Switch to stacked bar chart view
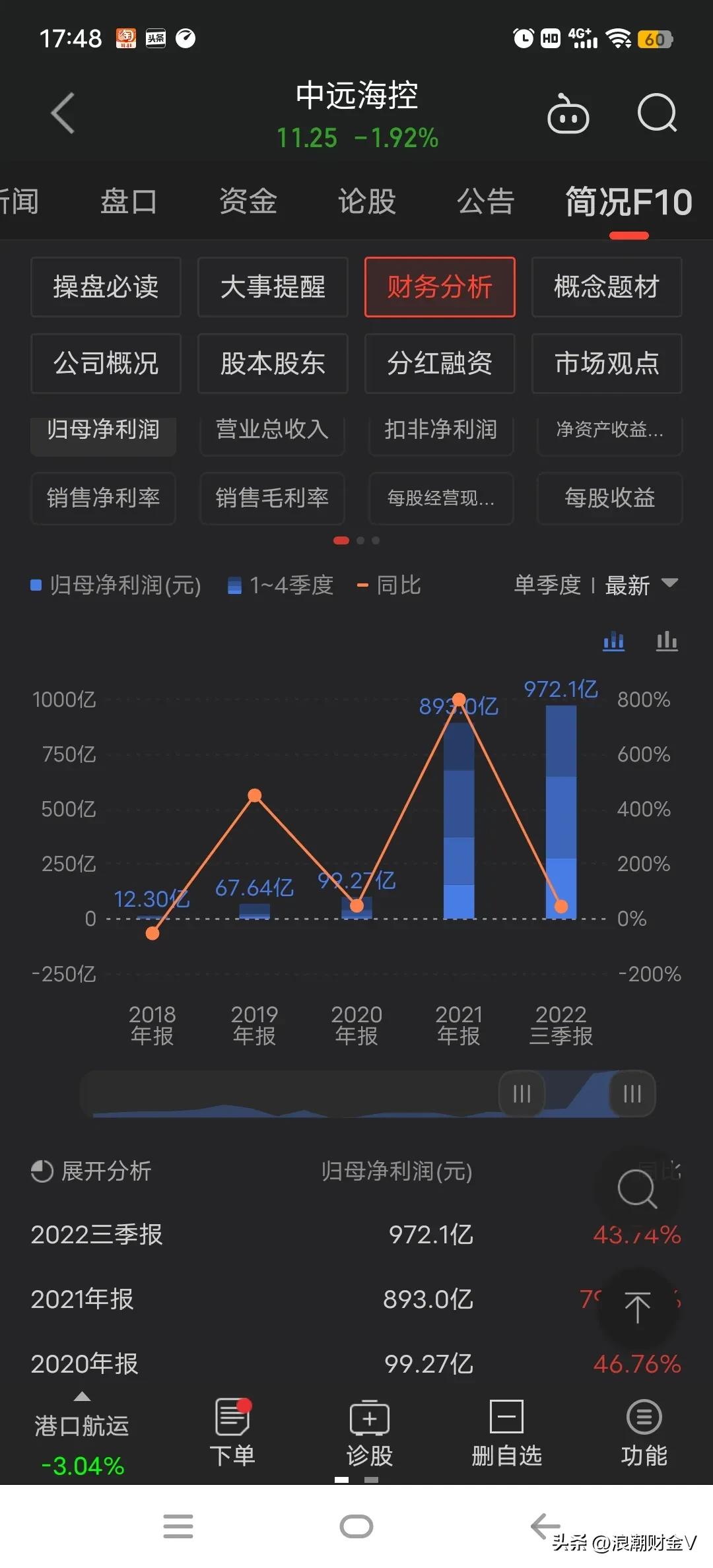Viewport: 713px width, 1568px height. coord(613,640)
